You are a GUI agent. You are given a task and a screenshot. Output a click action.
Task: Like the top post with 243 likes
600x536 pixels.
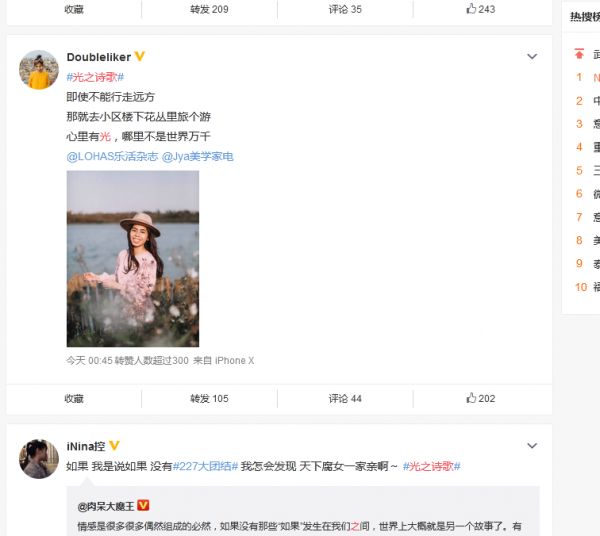coord(480,9)
